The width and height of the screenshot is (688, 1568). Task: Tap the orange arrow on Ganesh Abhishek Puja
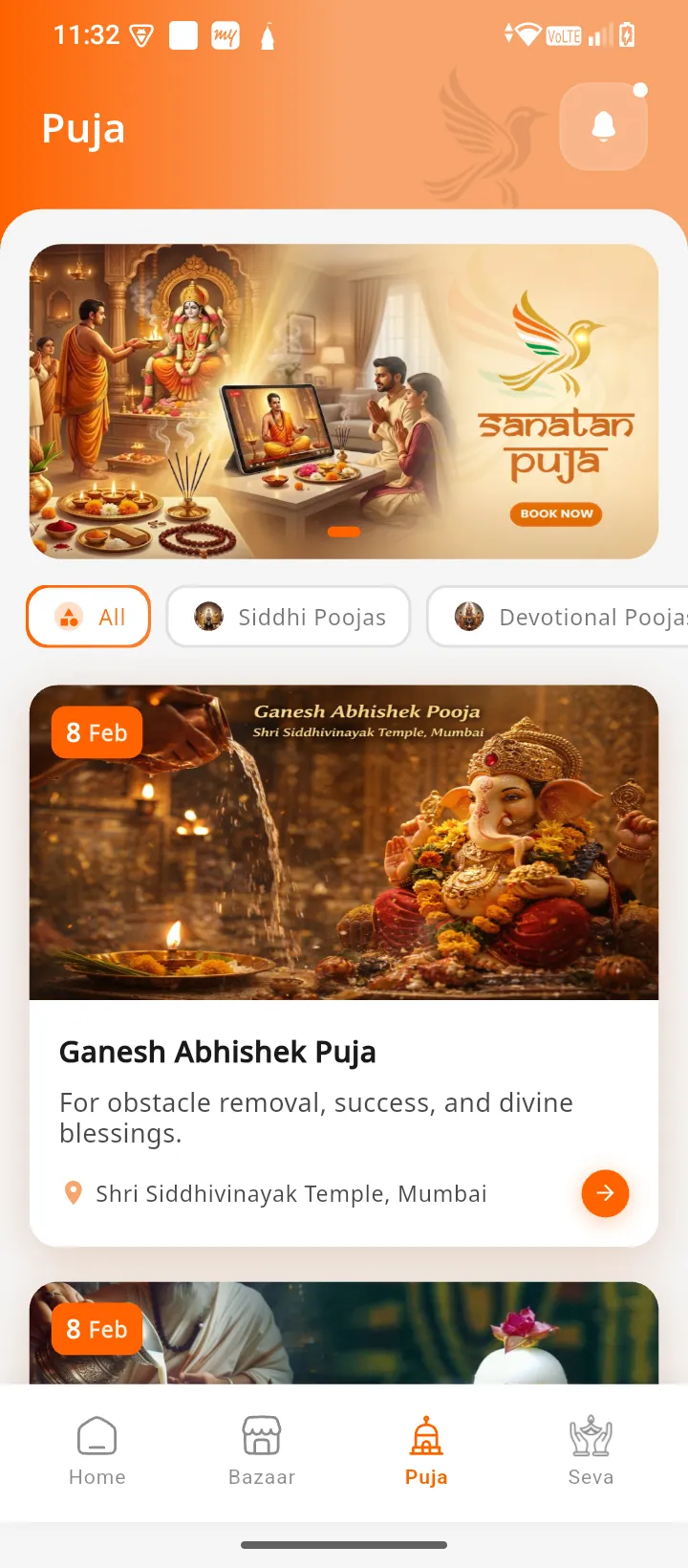[x=605, y=1192]
